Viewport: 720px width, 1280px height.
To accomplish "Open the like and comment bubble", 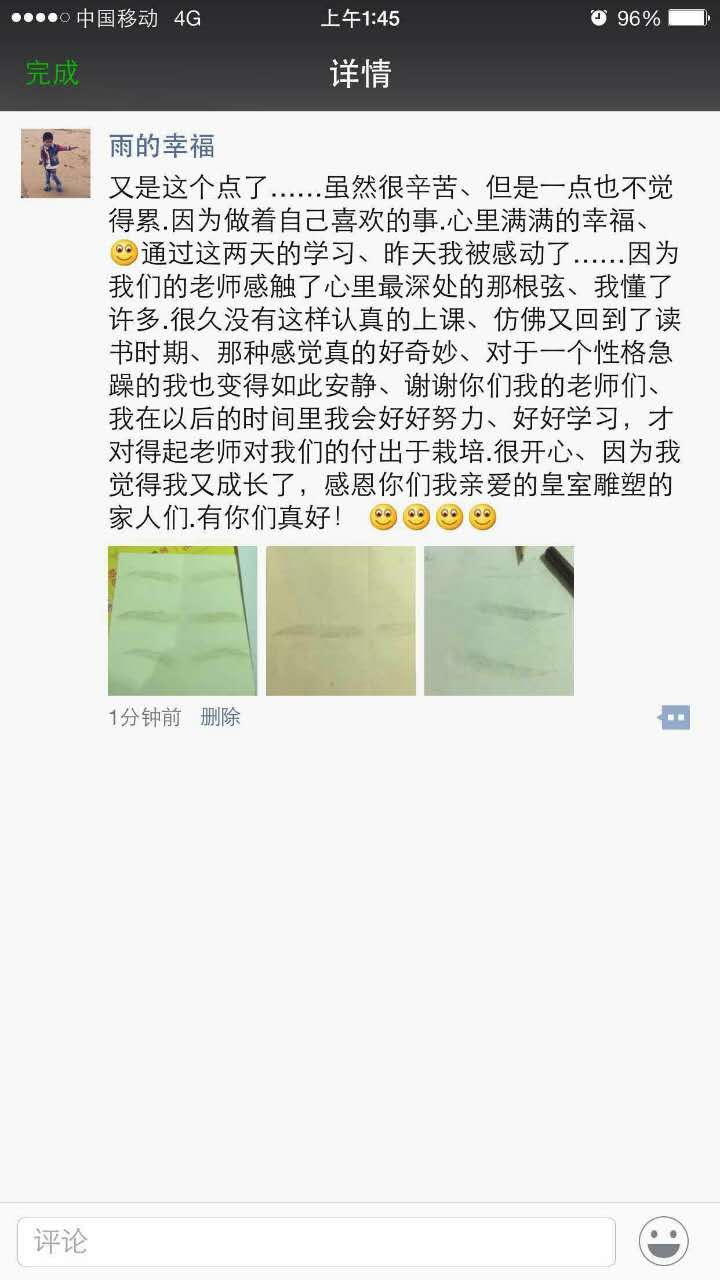I will tap(675, 717).
